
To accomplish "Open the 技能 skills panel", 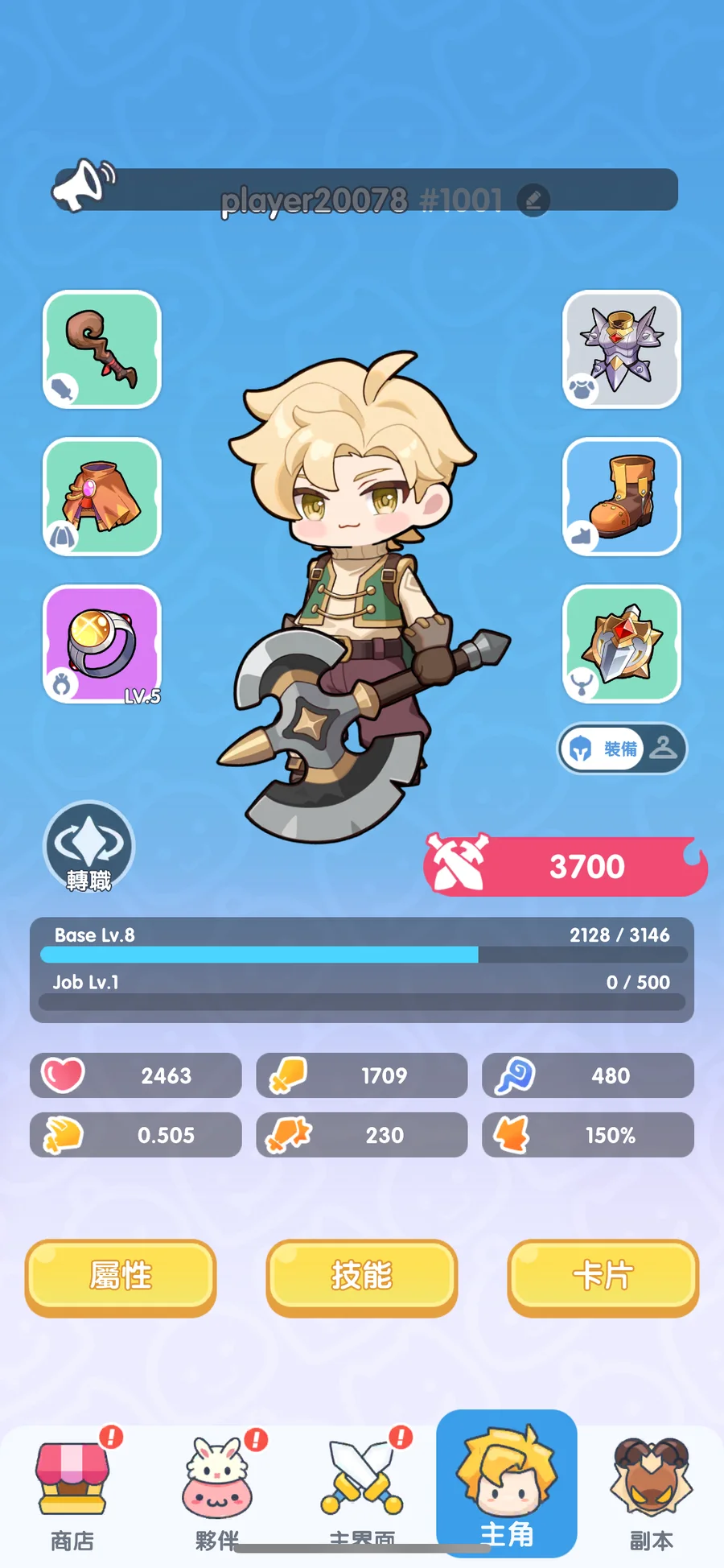I will (362, 1277).
